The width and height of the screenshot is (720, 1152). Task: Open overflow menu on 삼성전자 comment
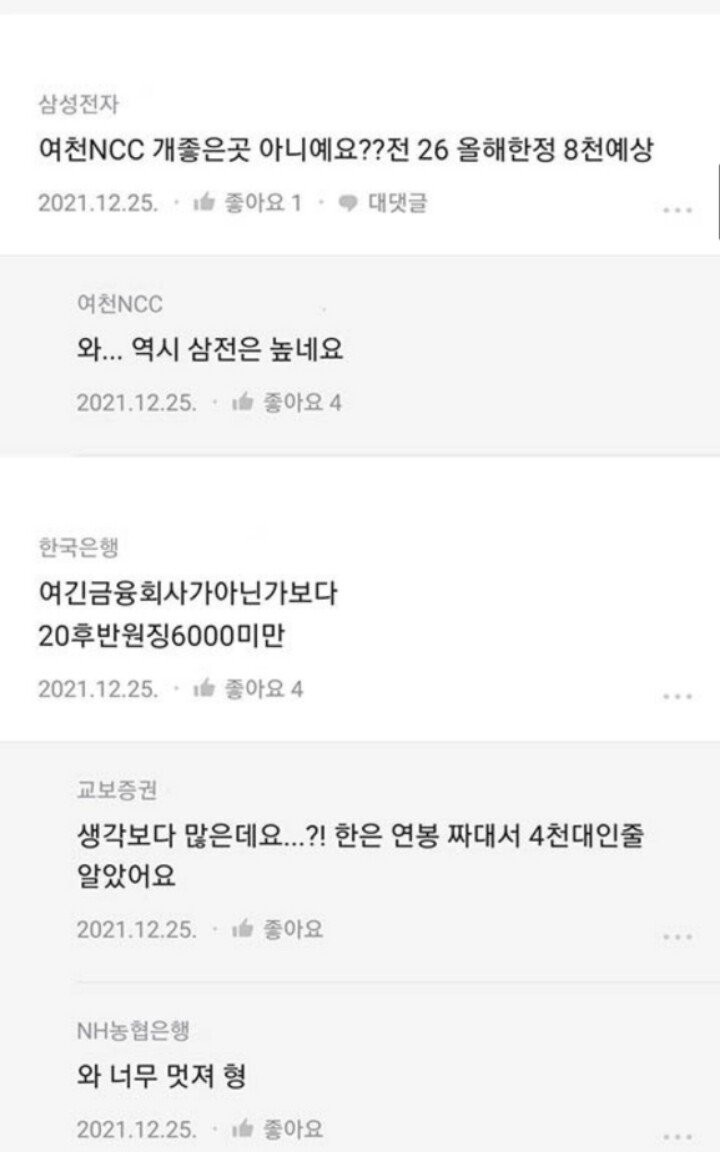pos(677,210)
